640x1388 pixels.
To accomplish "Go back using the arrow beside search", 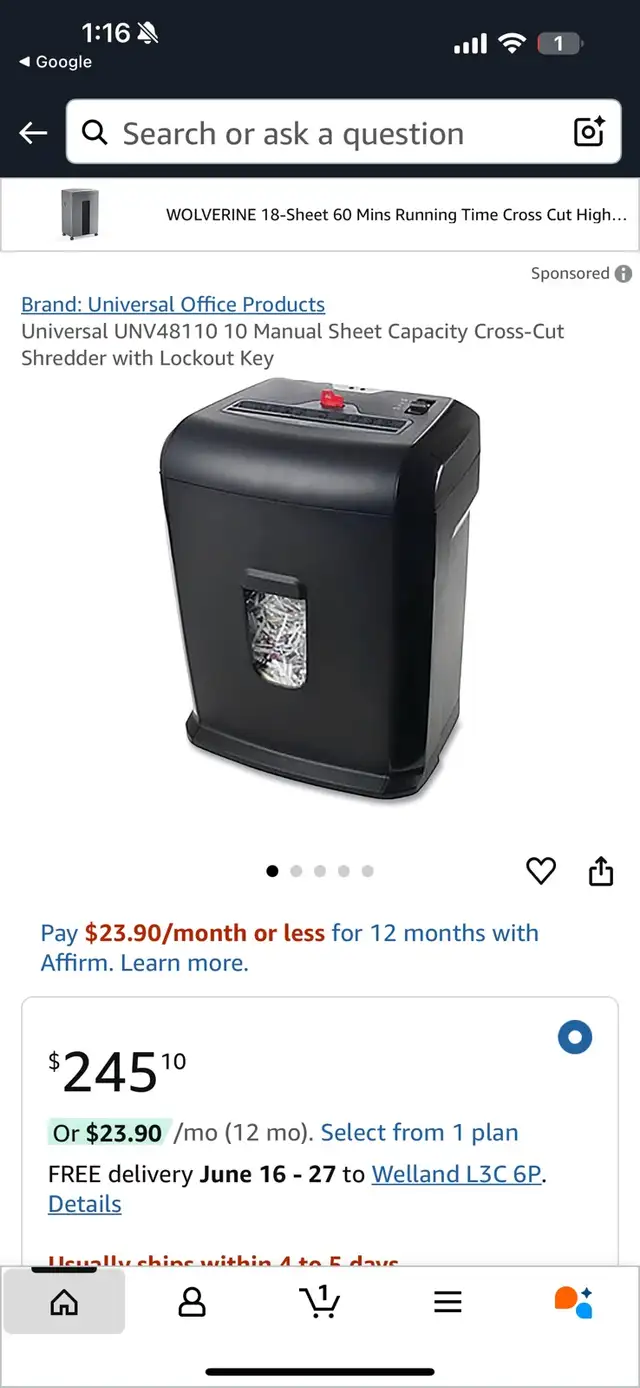I will (33, 133).
